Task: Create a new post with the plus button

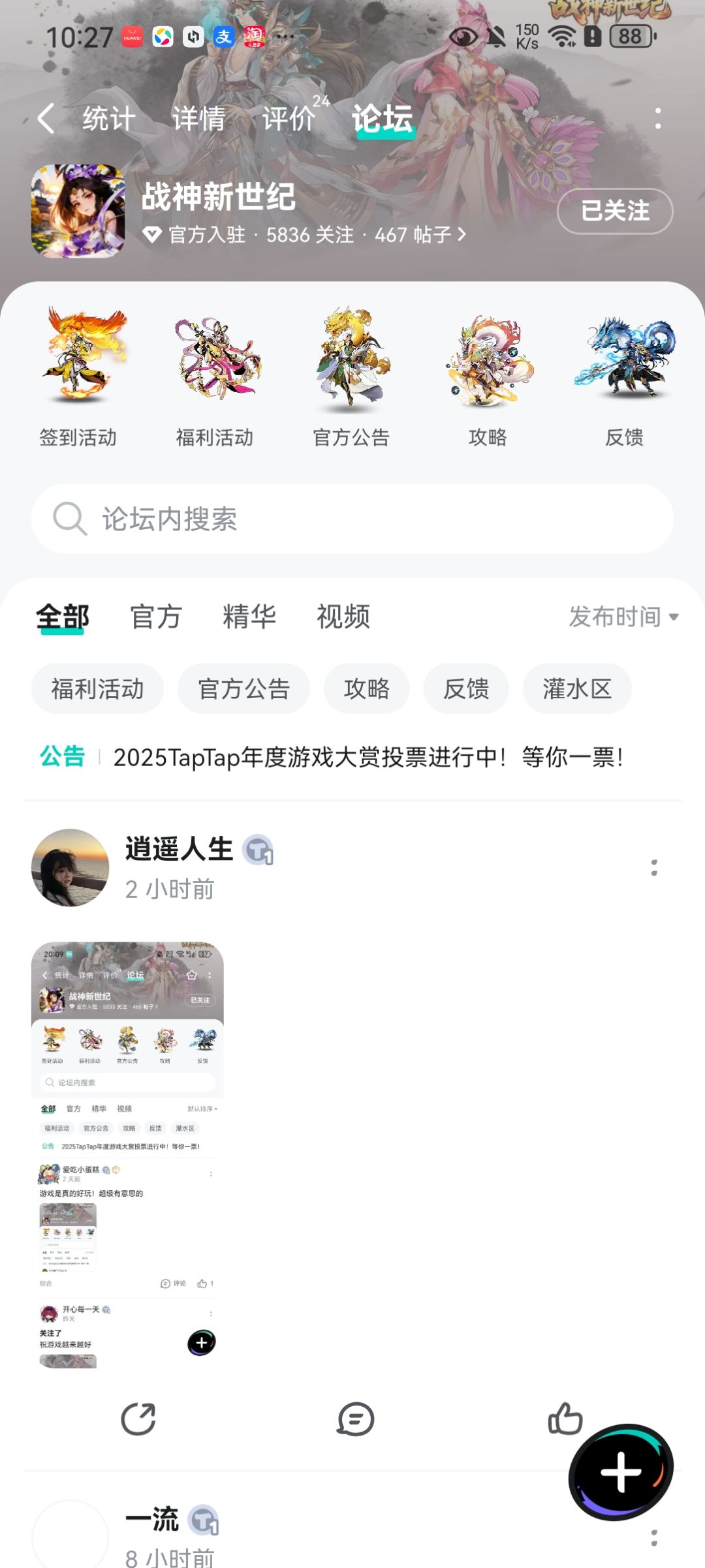Action: [621, 1472]
